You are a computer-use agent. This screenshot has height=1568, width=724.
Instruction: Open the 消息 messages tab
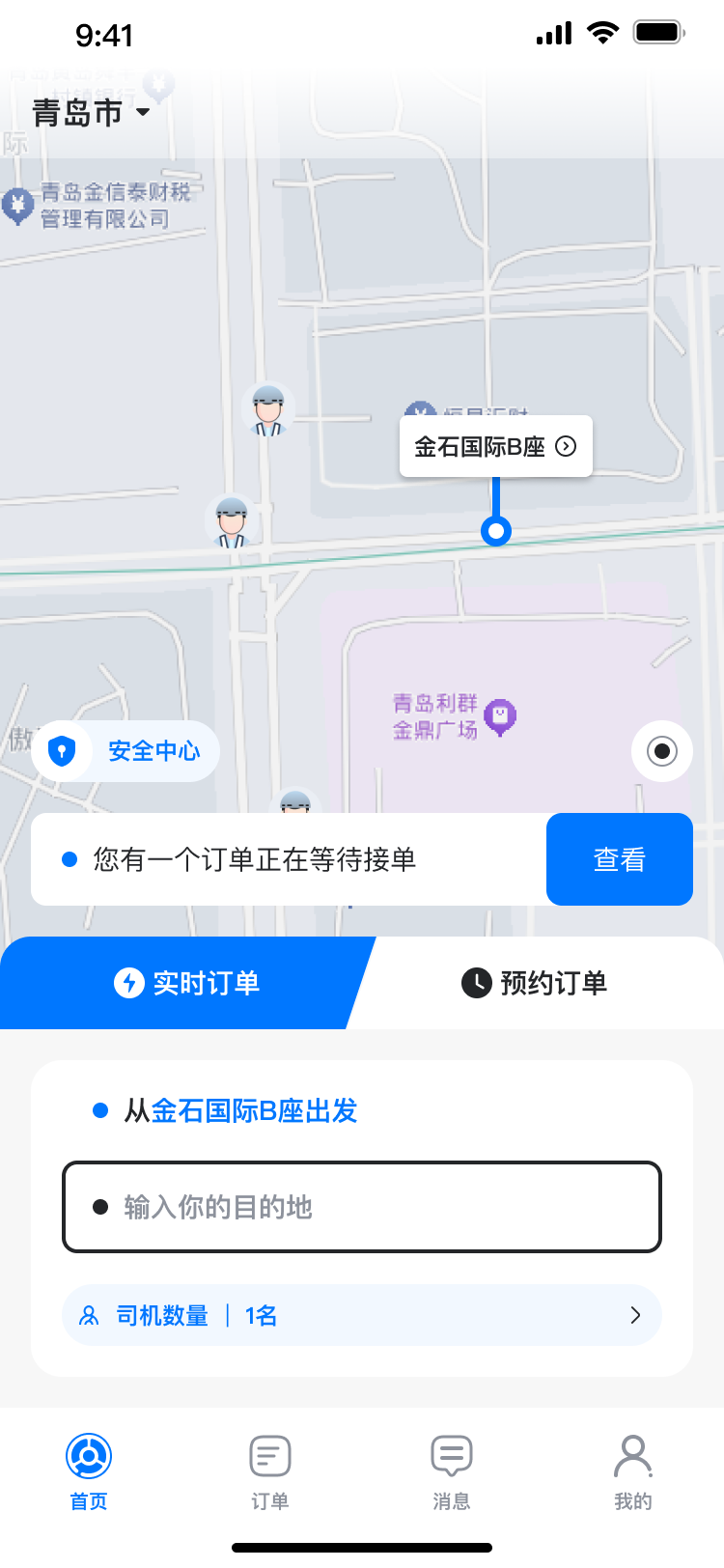[x=452, y=1471]
